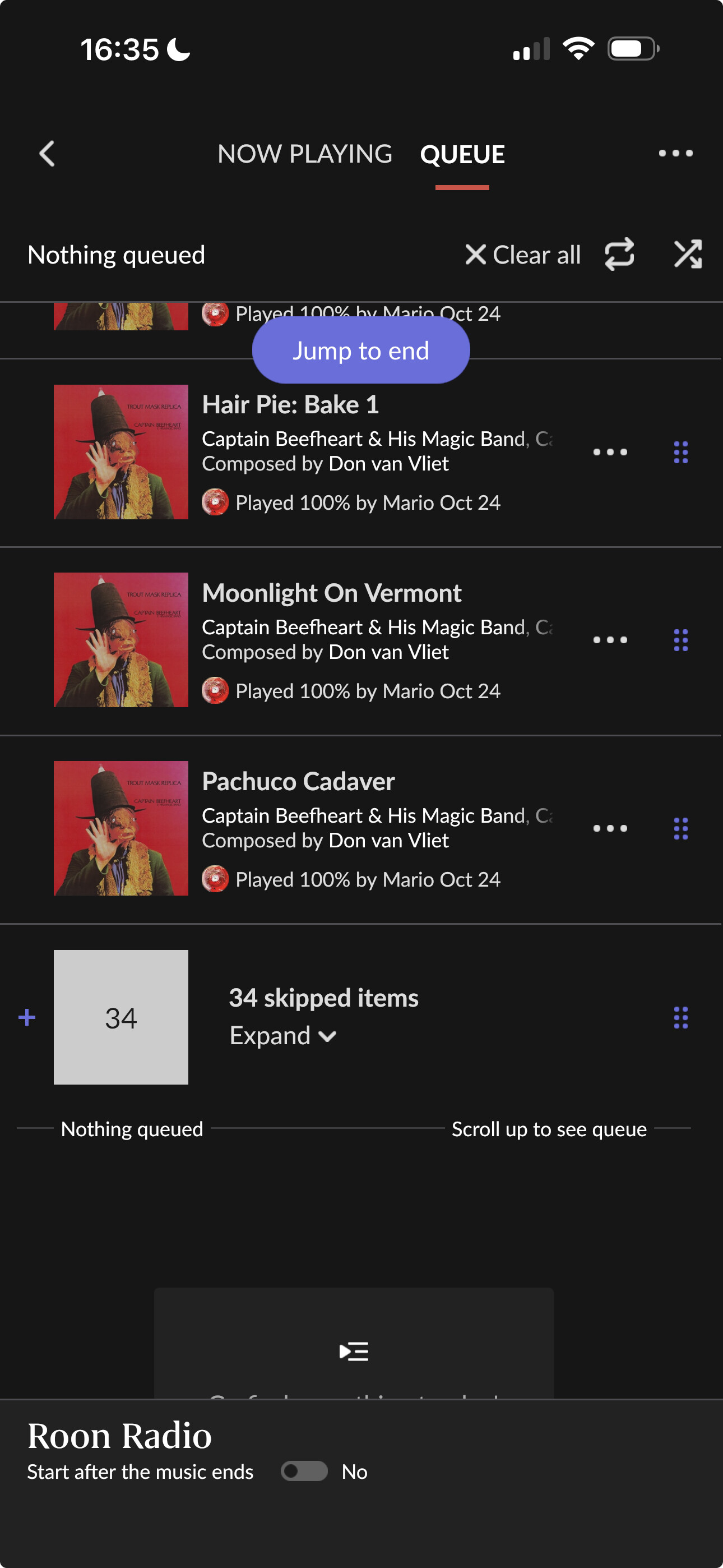Select the Queue tab
The height and width of the screenshot is (1568, 723).
tap(462, 154)
